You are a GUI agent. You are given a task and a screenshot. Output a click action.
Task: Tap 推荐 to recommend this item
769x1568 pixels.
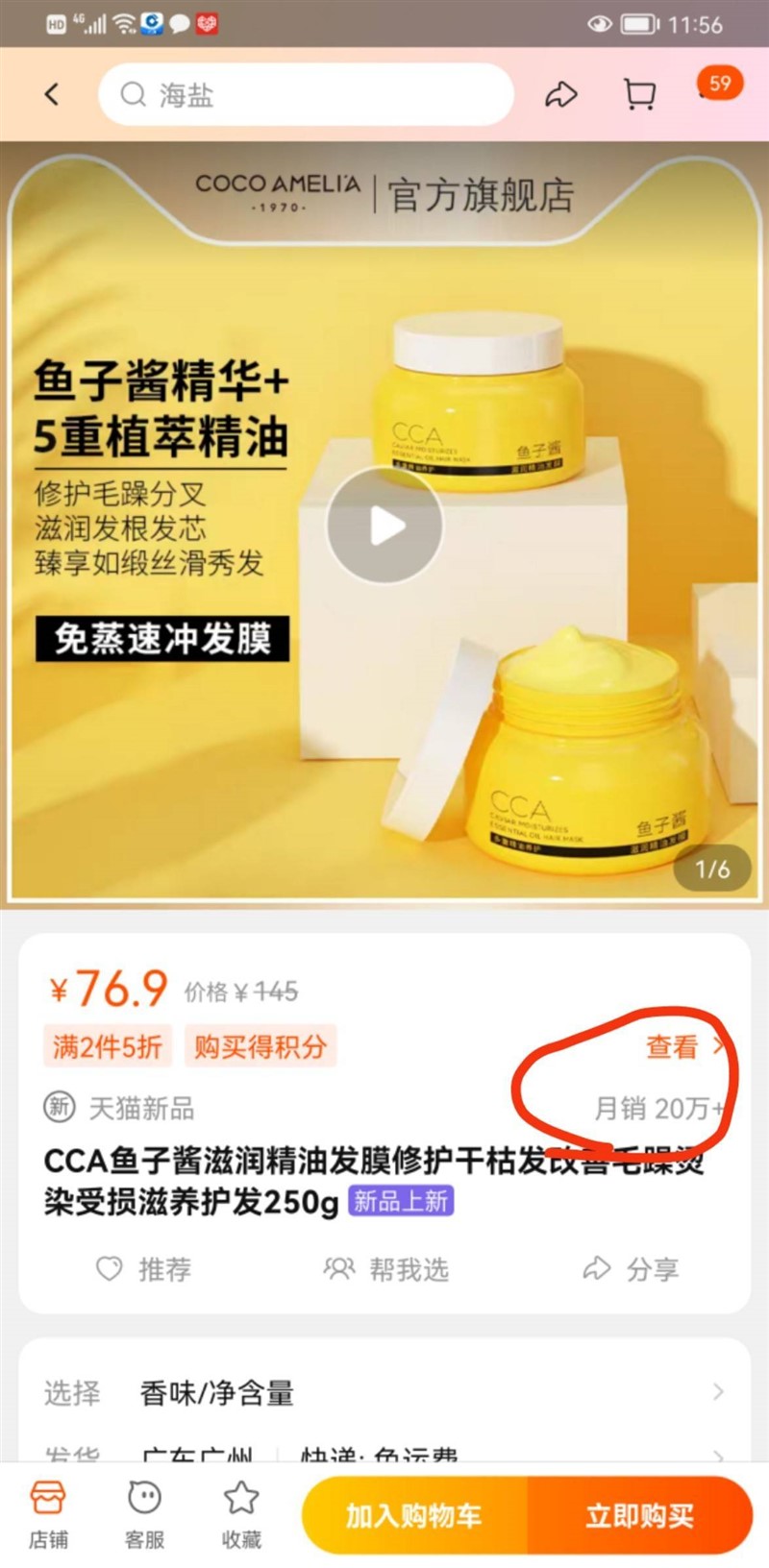pyautogui.click(x=144, y=1269)
